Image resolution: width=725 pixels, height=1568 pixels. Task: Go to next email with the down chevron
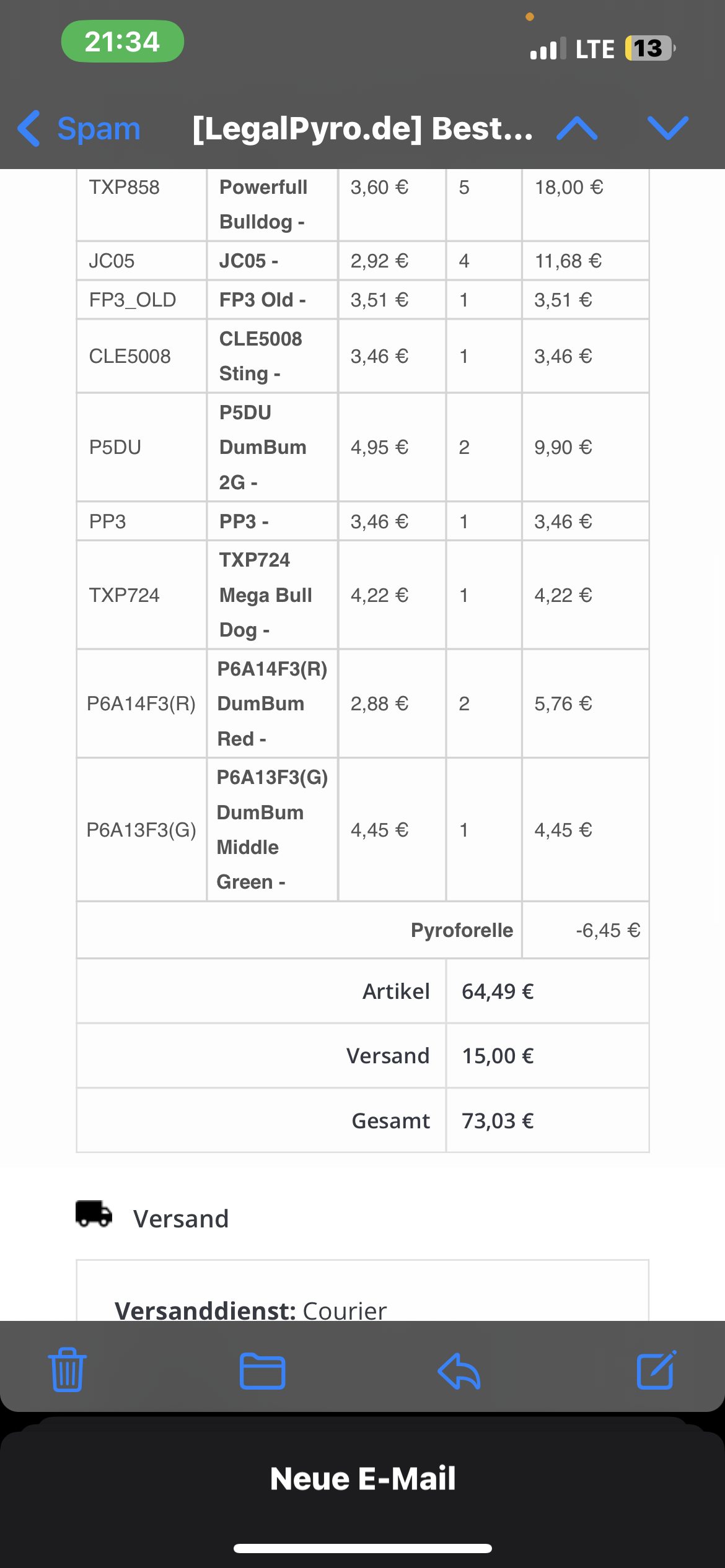(x=669, y=129)
